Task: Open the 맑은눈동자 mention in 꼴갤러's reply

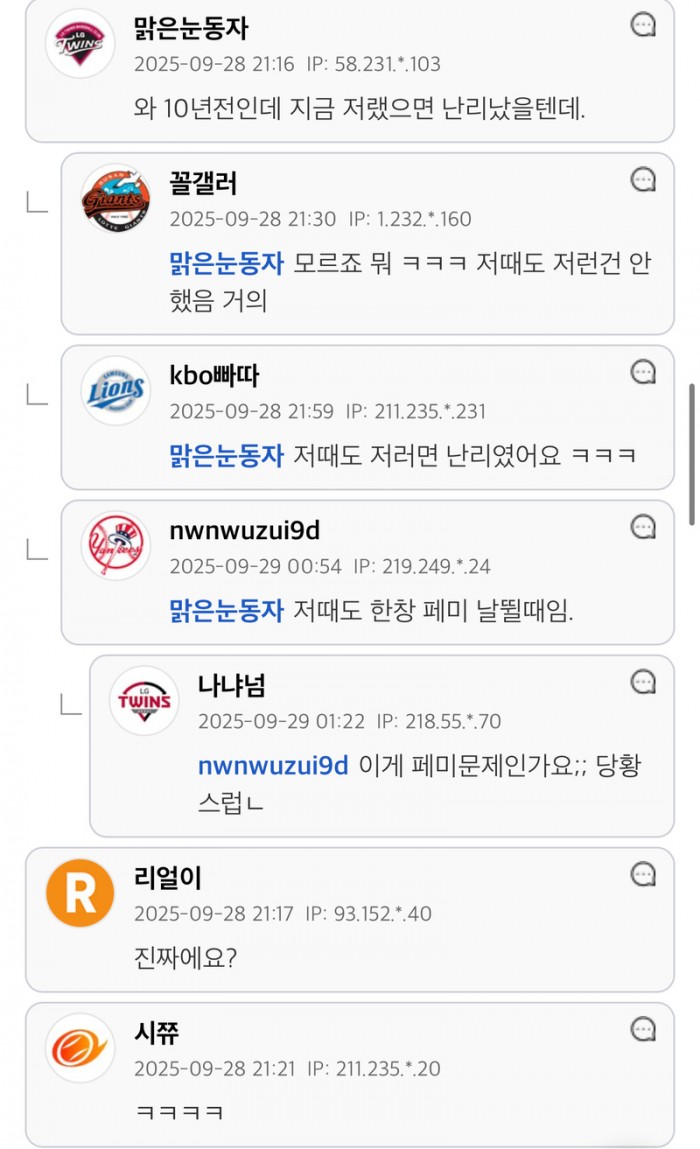Action: coord(227,263)
